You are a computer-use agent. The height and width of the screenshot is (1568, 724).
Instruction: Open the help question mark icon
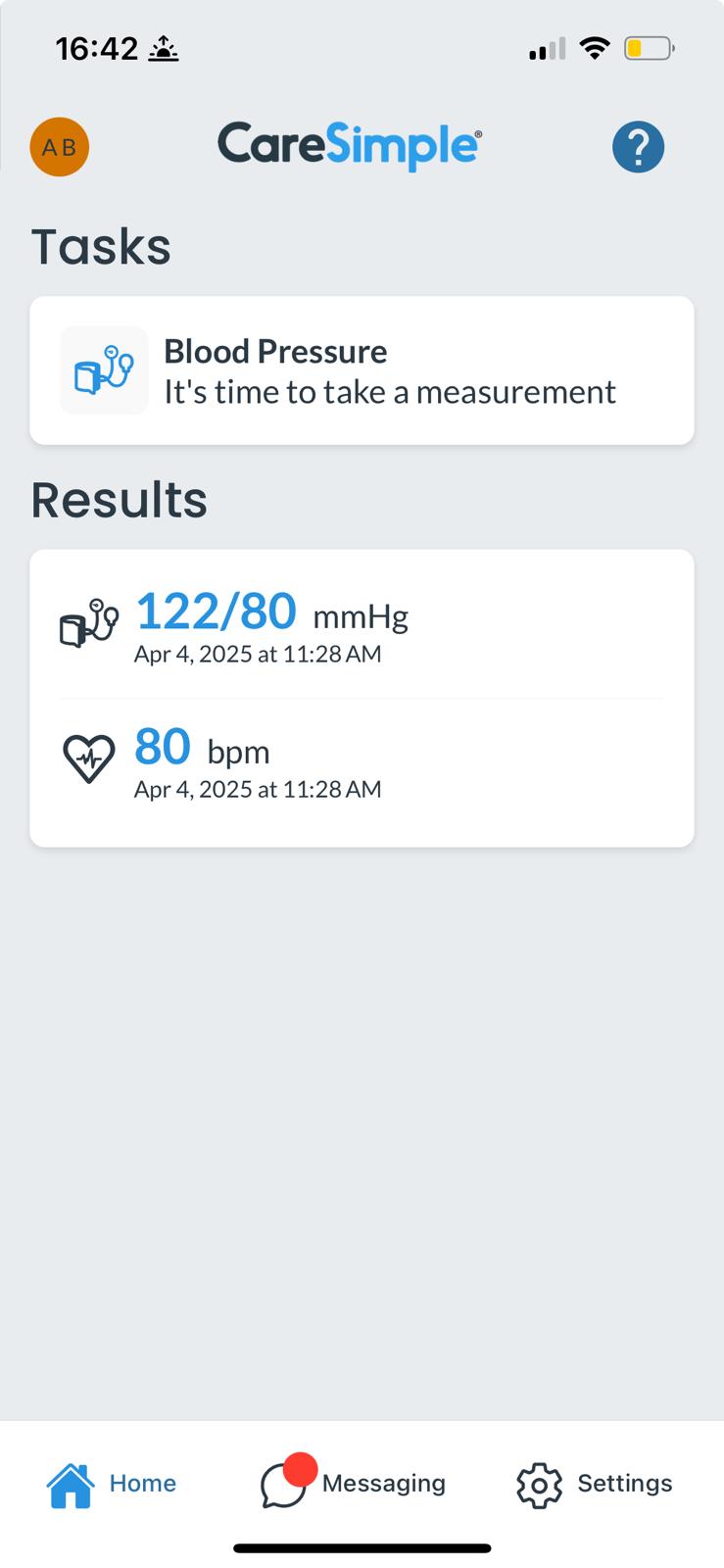pos(638,147)
